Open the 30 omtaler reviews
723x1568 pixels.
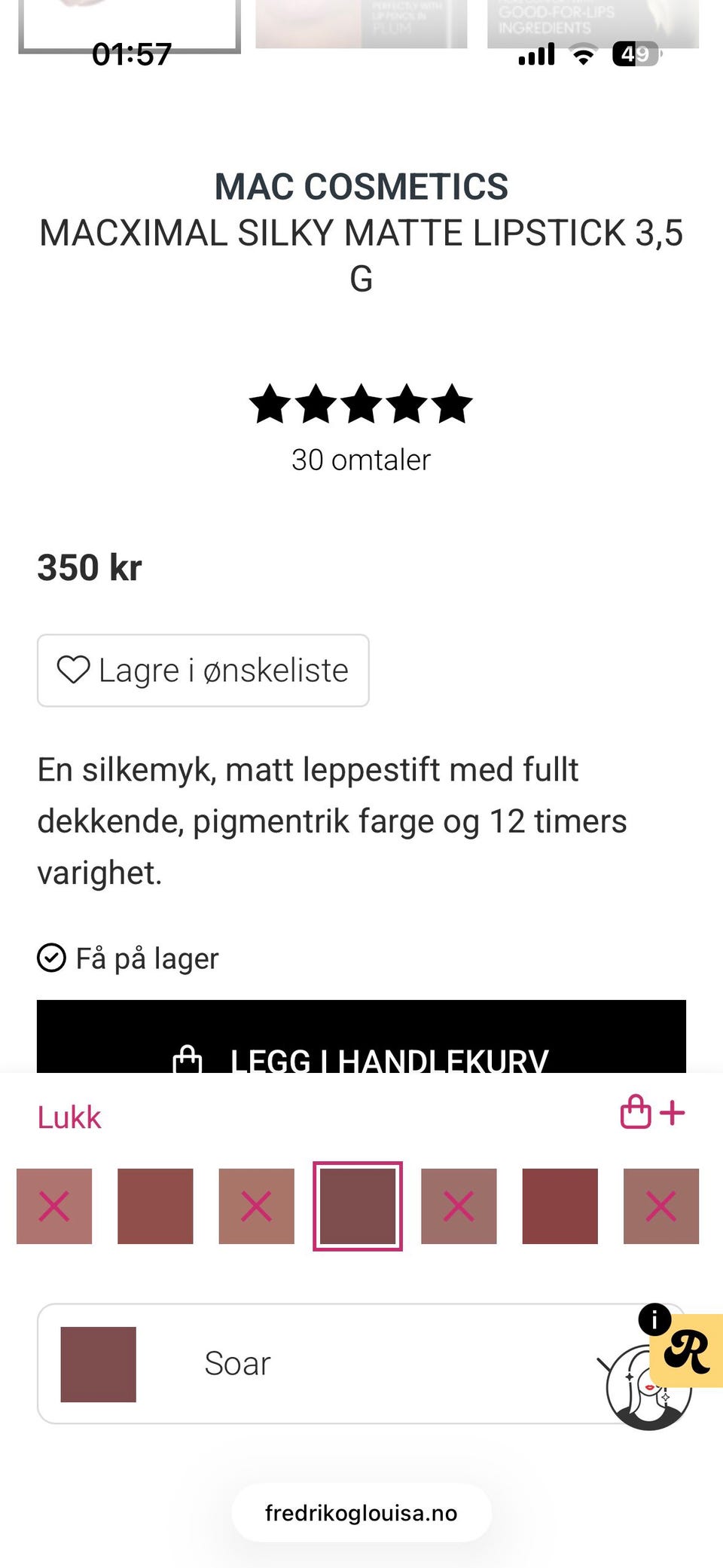pyautogui.click(x=361, y=460)
